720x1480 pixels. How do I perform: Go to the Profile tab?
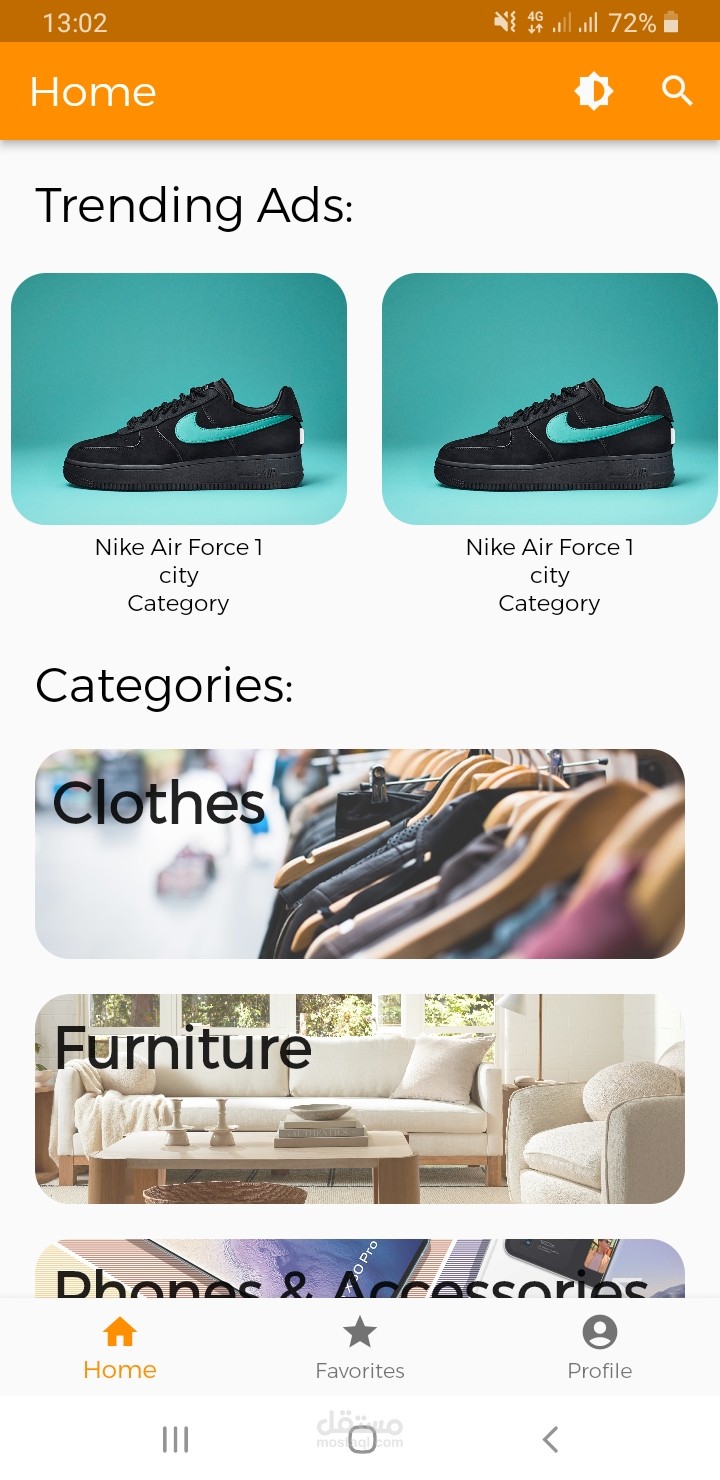(599, 1348)
